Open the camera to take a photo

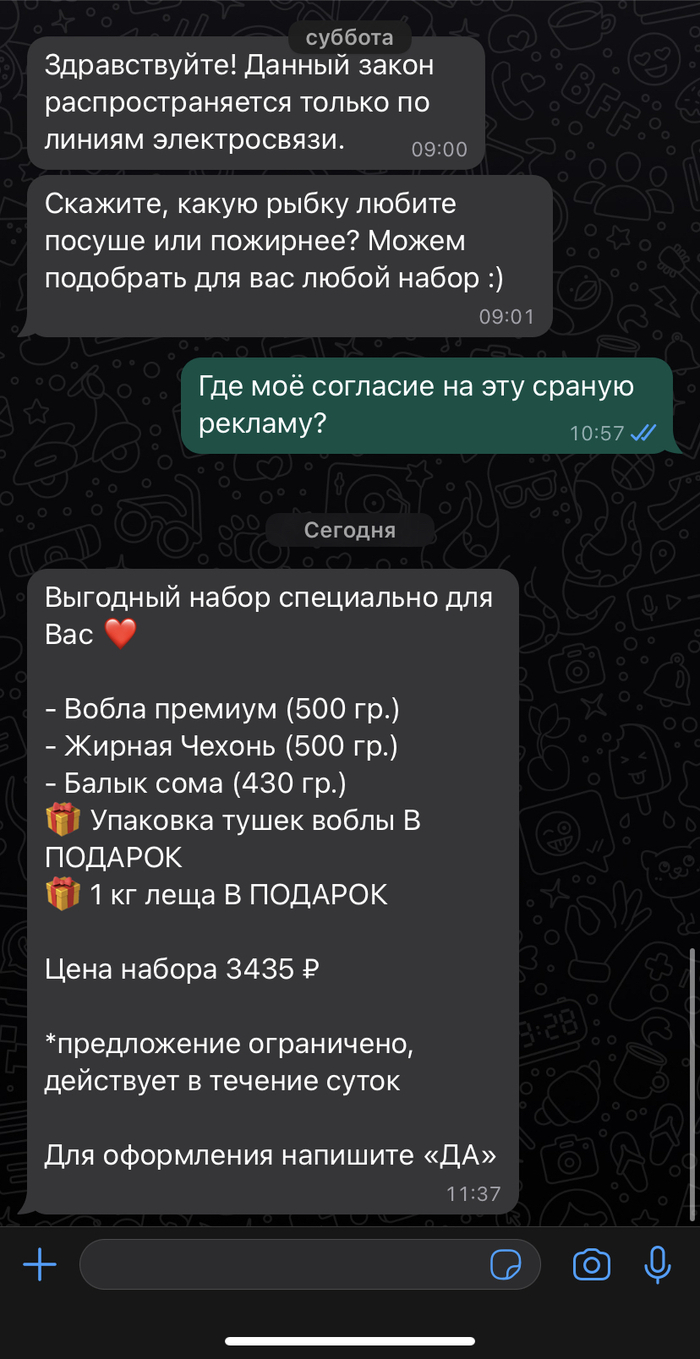[x=591, y=1265]
